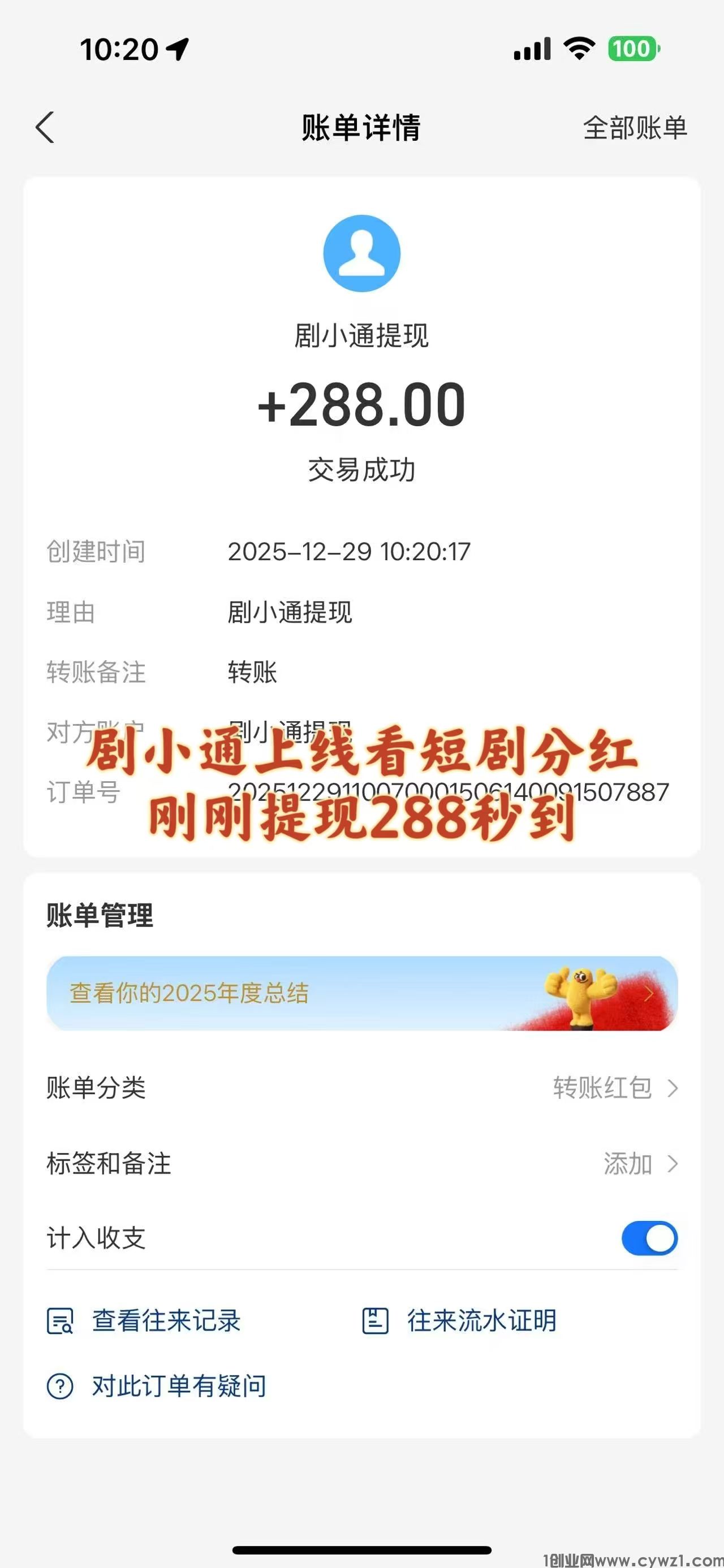Open 查看你的2025年度总结
The image size is (724, 1568).
189,993
